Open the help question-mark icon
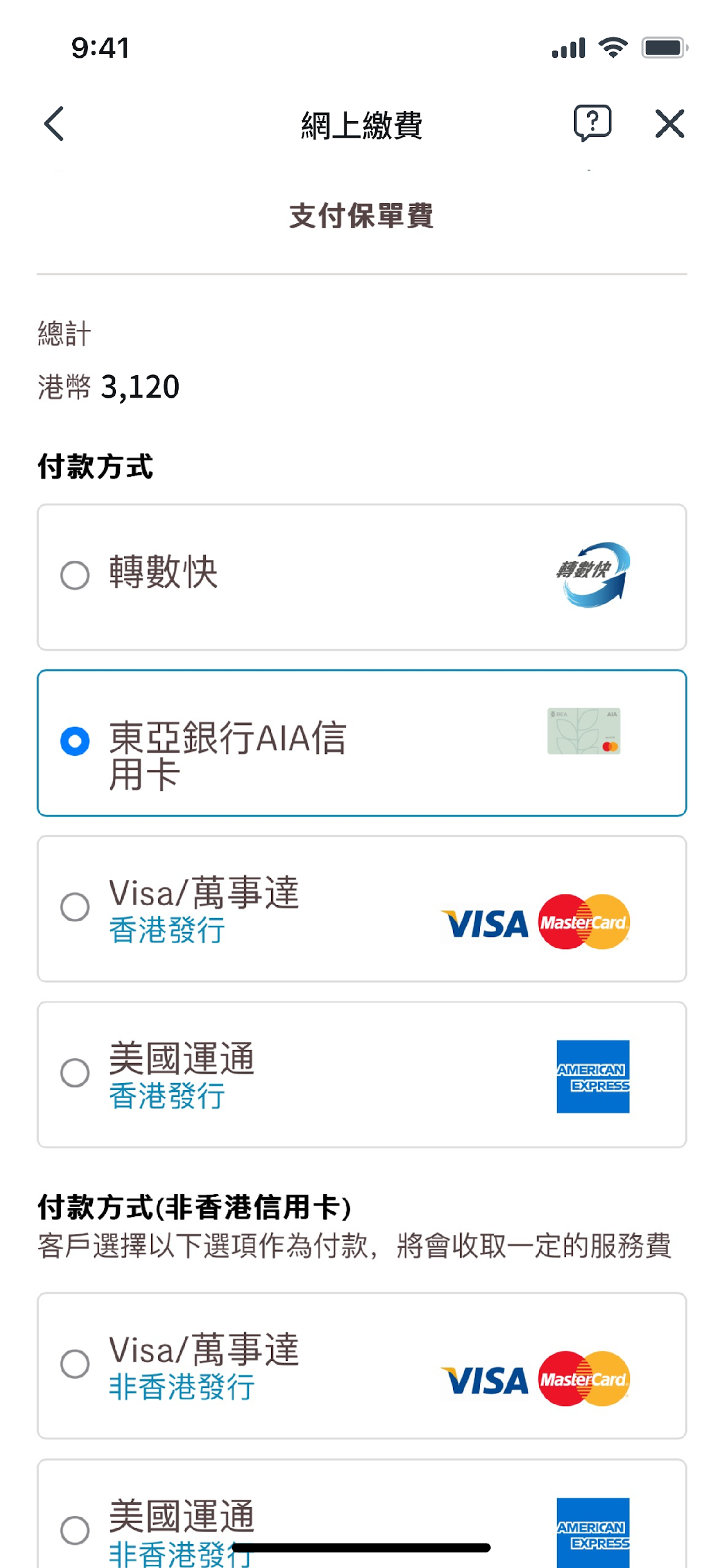The image size is (724, 1568). (592, 123)
